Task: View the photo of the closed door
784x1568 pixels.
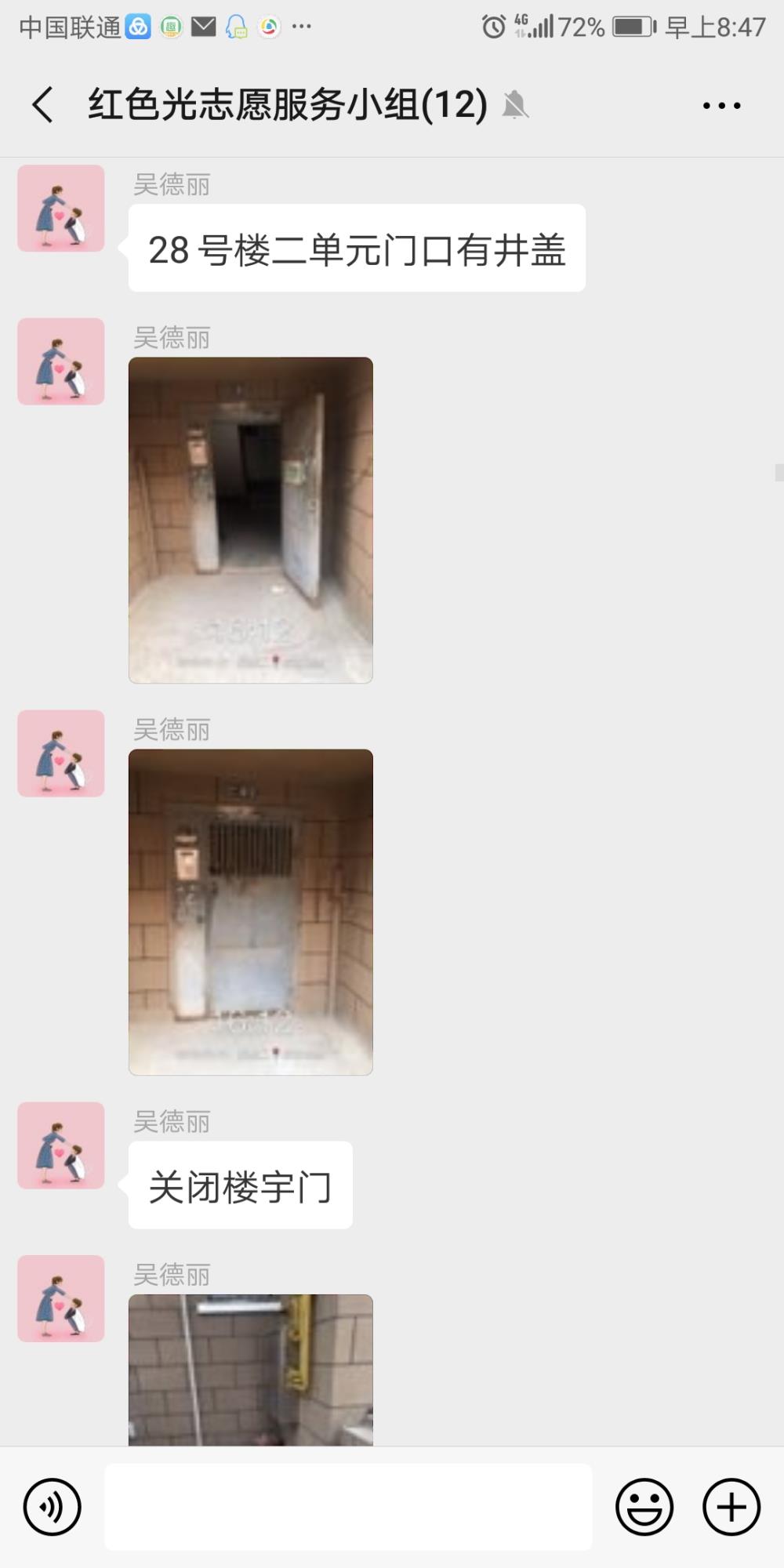Action: click(251, 912)
